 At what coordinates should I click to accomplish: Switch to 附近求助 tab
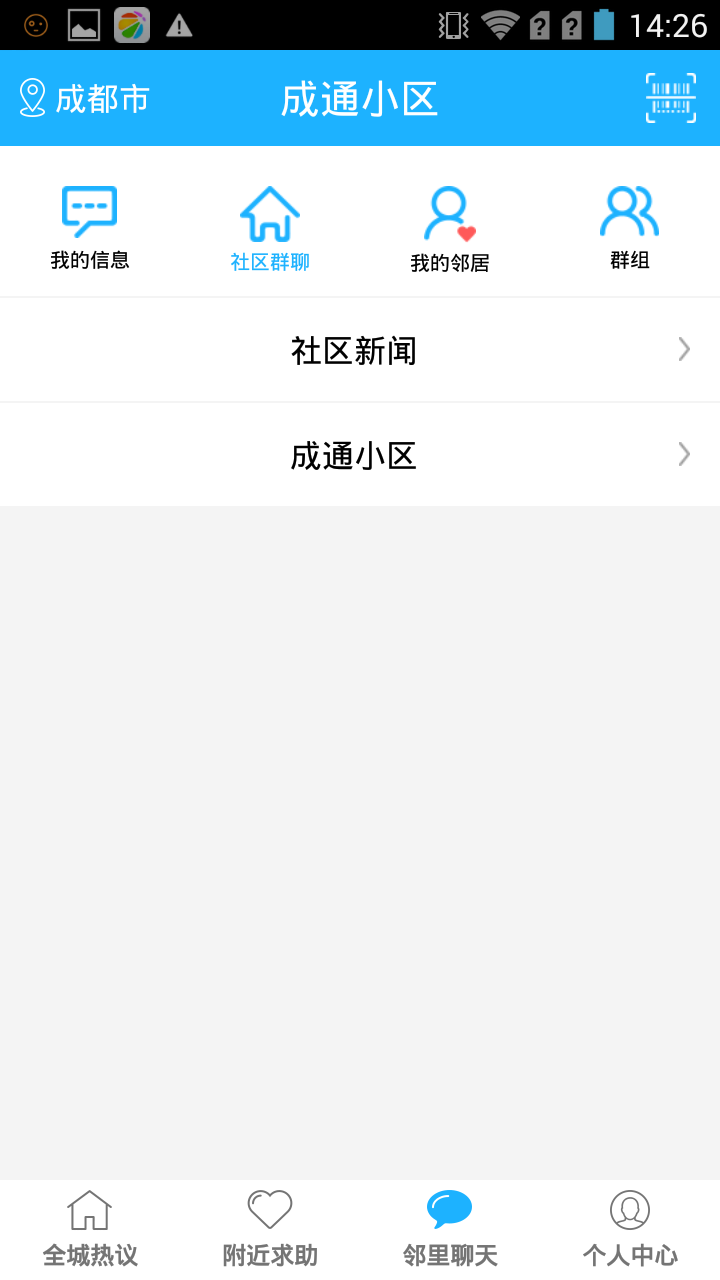click(x=270, y=1230)
